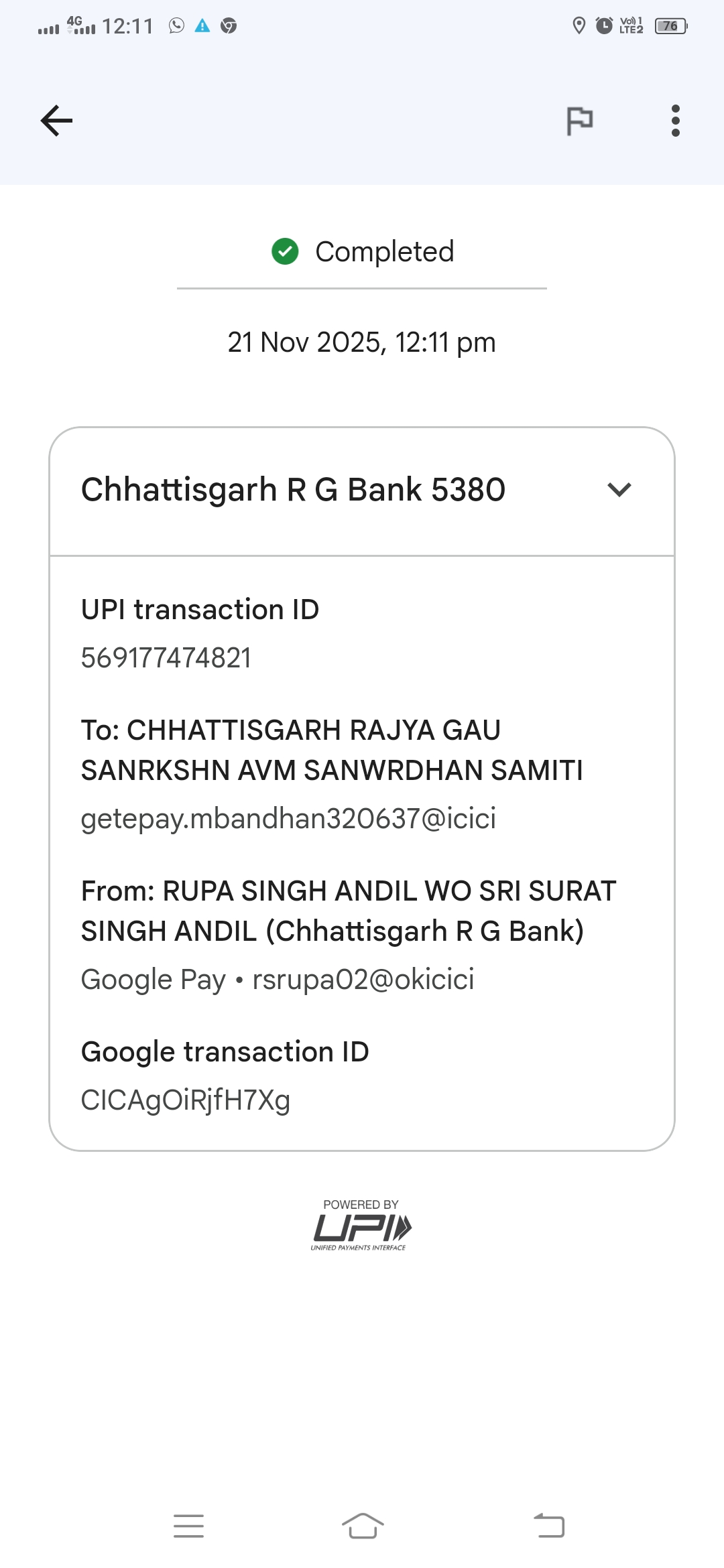Collapse the Chhattisgarh R G Bank 5380 details
Screen dimensions: 724x1568
point(619,490)
